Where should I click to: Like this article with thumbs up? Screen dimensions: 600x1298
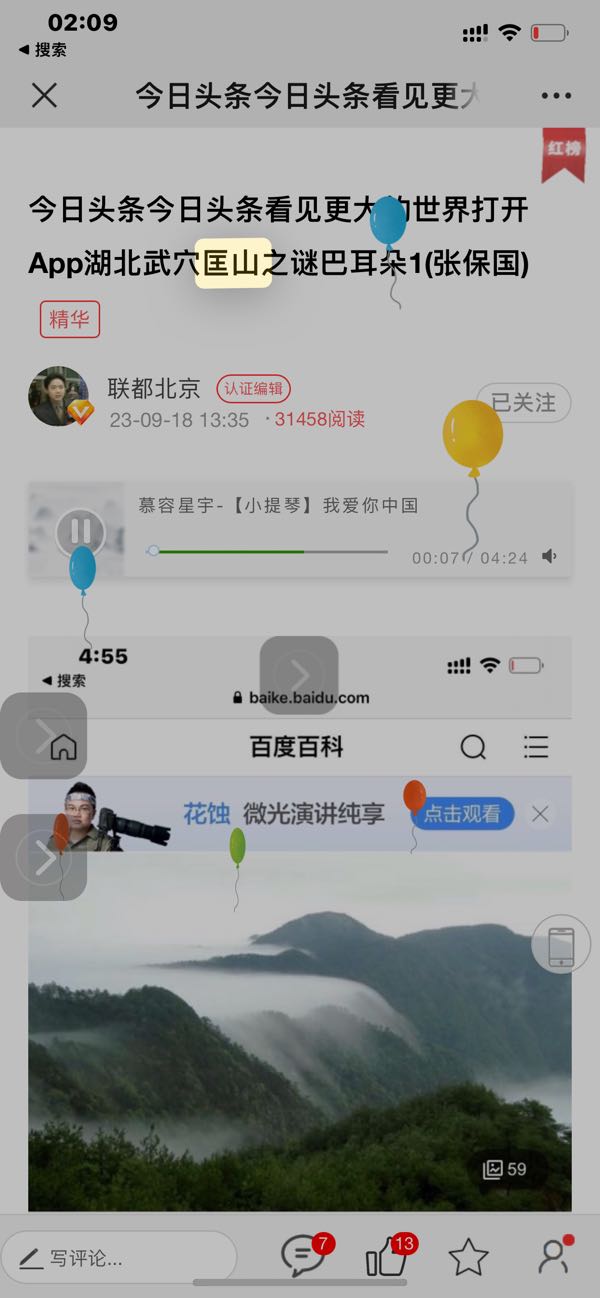pyautogui.click(x=386, y=1257)
